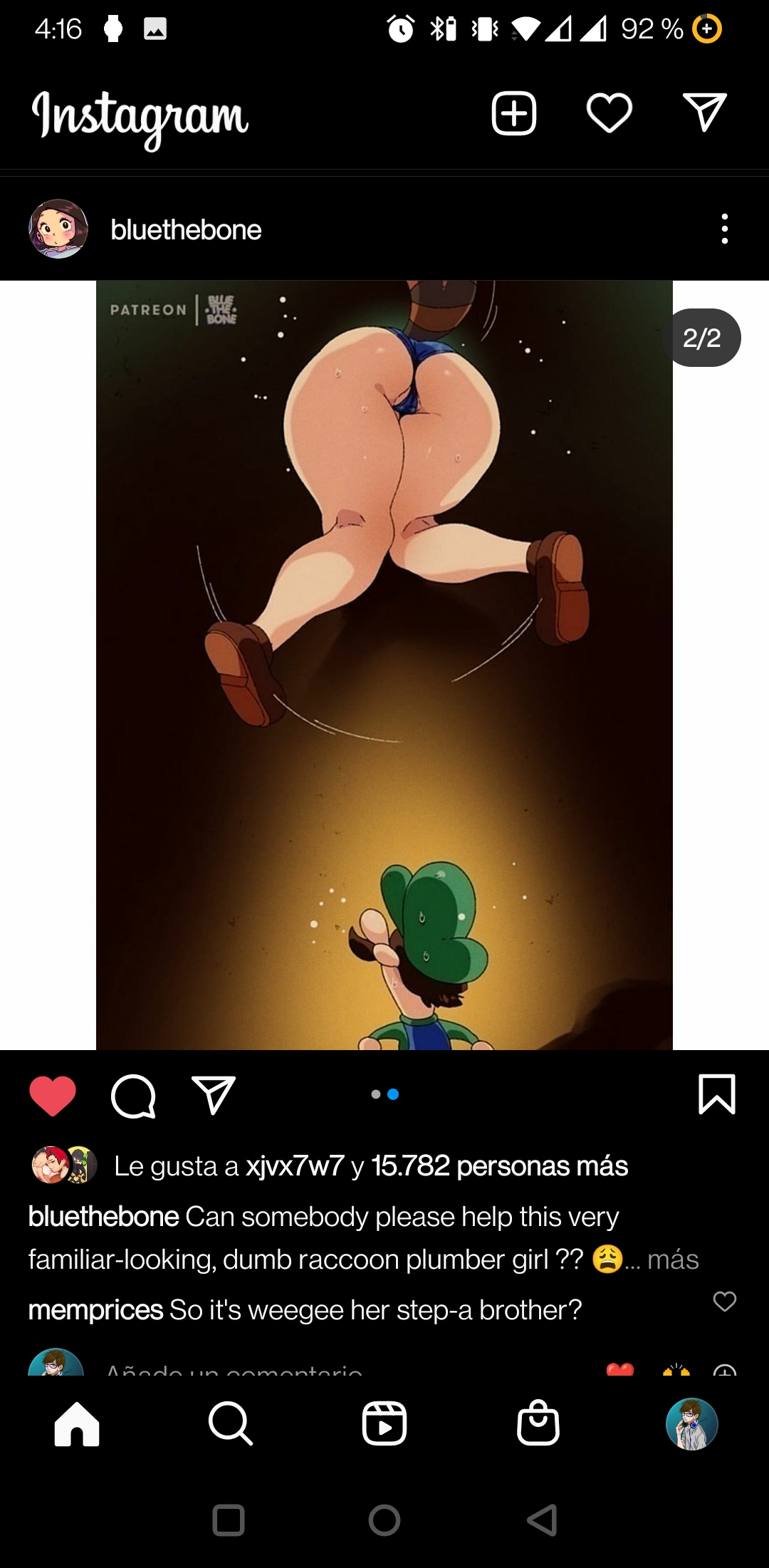
Task: Open the Shop tab
Action: (538, 1423)
